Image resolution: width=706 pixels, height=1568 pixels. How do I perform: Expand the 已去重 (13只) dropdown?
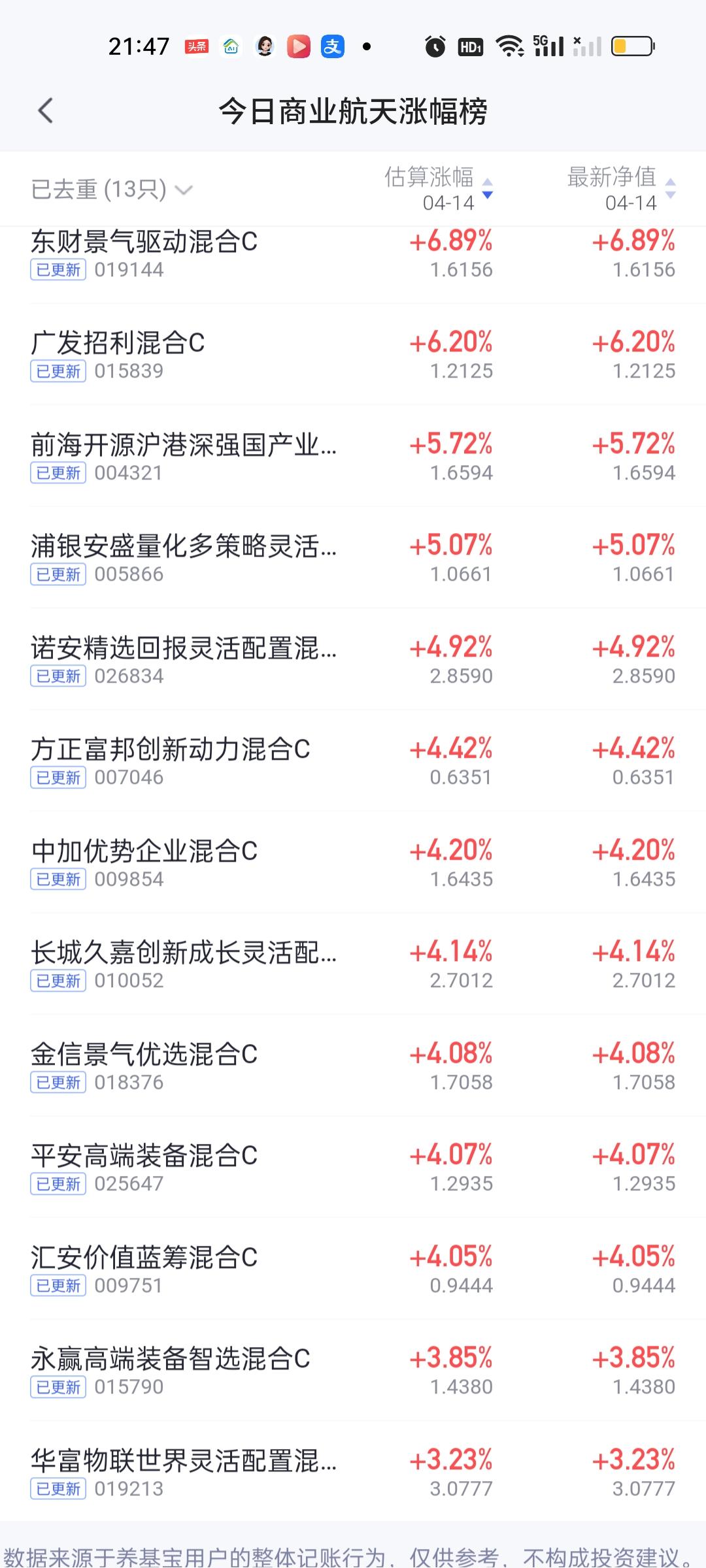112,189
